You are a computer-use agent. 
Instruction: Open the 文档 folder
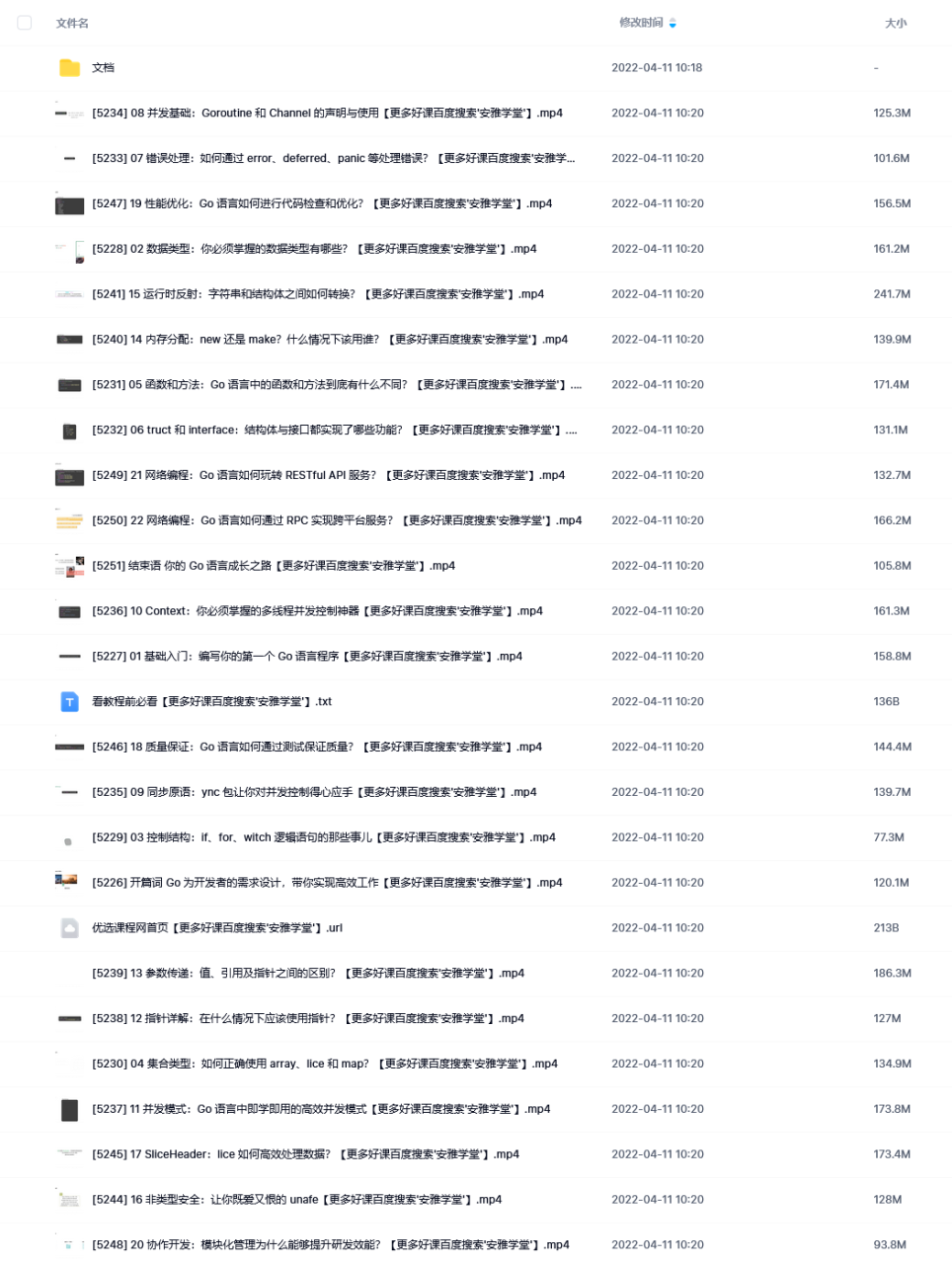(x=103, y=68)
